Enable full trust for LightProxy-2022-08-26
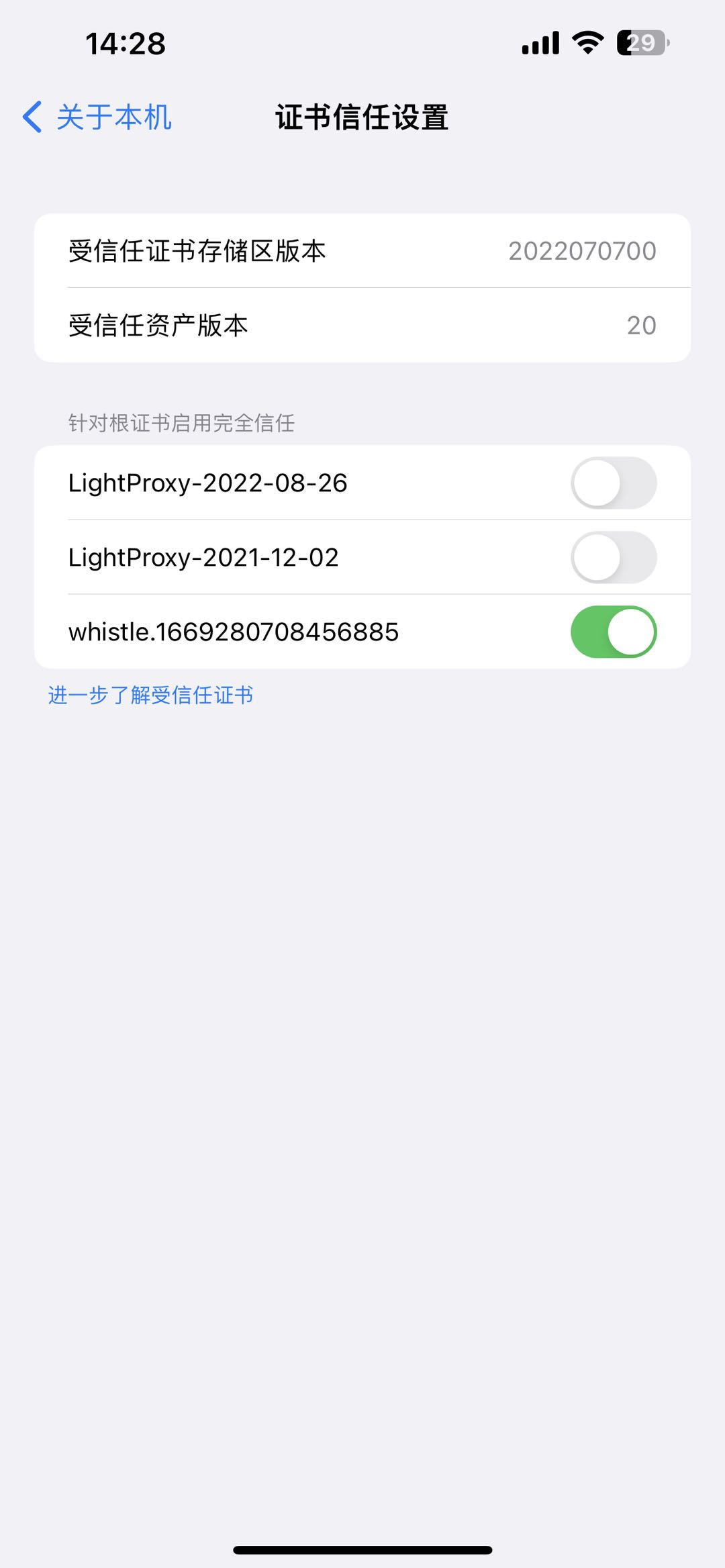Screen dimensions: 725x1568 point(613,483)
